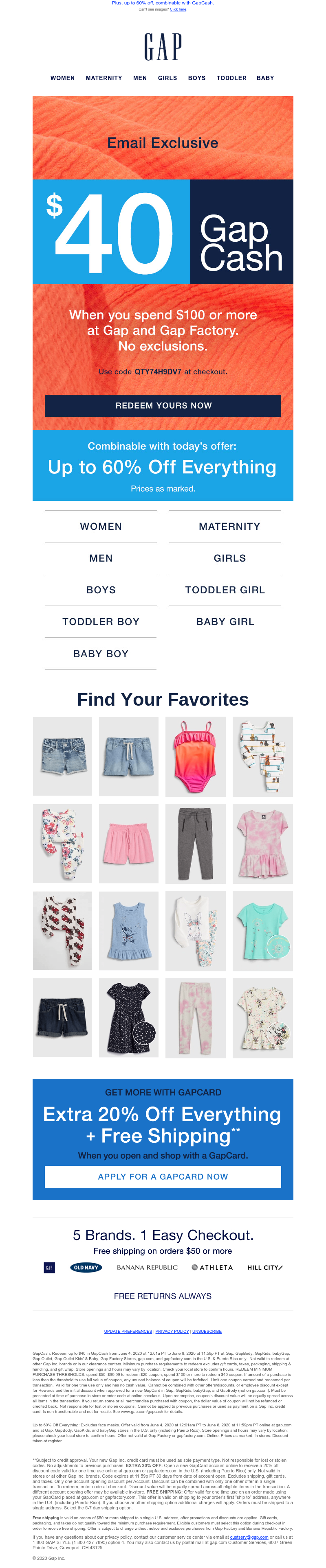The width and height of the screenshot is (326, 1568).
Task: Open the navy polka dot dress product
Action: tap(129, 1018)
